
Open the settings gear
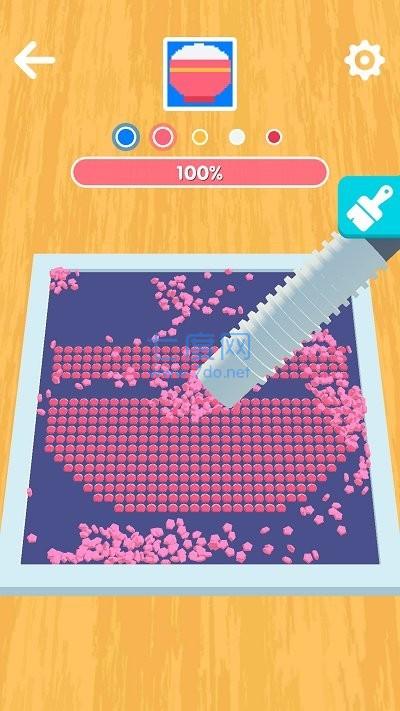click(364, 60)
